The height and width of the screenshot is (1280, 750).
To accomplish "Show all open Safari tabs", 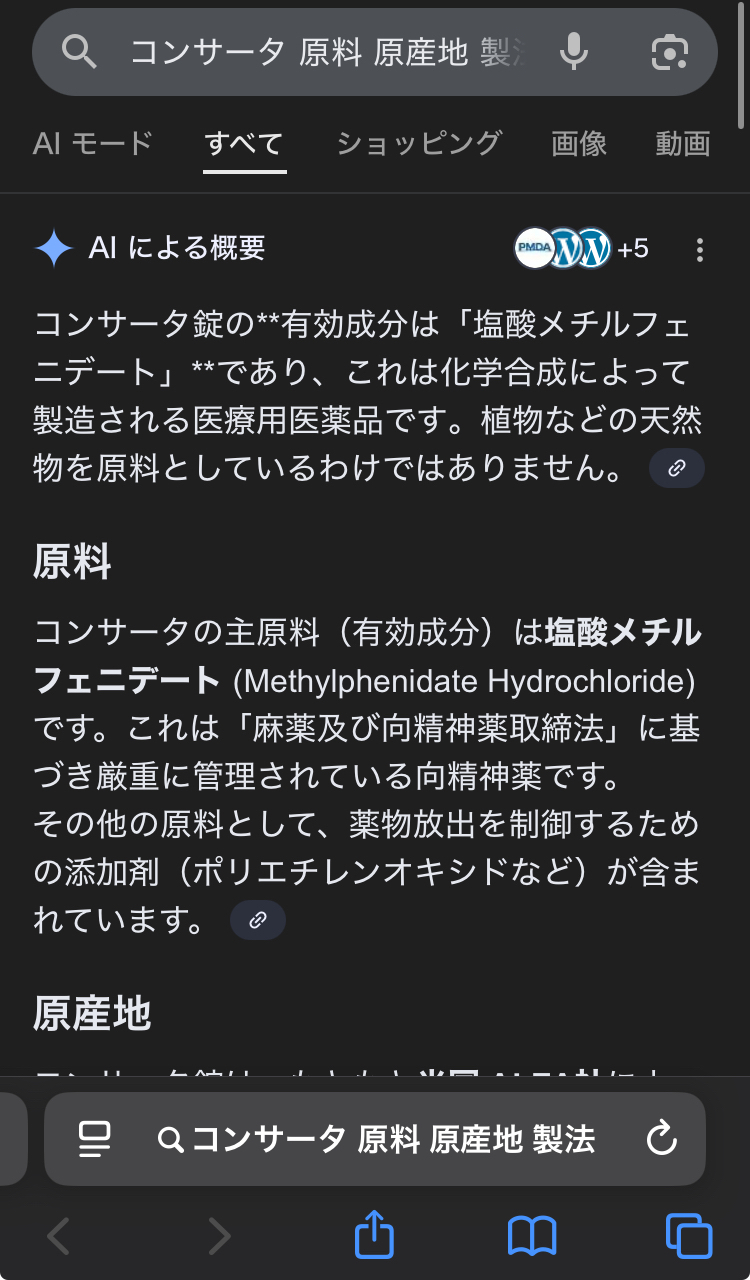I will tap(689, 1236).
